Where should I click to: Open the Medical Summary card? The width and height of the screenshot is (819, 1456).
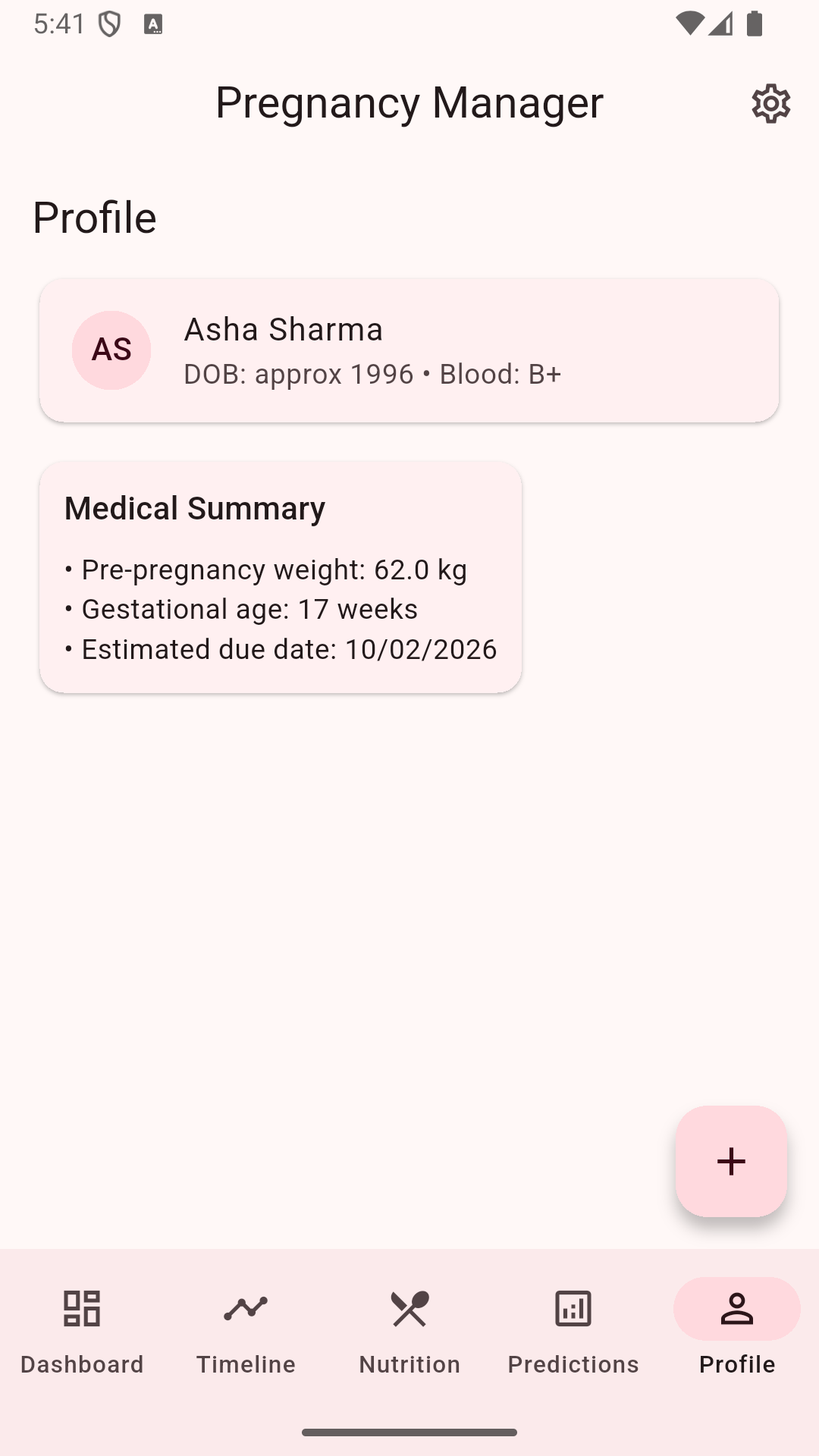pyautogui.click(x=281, y=577)
